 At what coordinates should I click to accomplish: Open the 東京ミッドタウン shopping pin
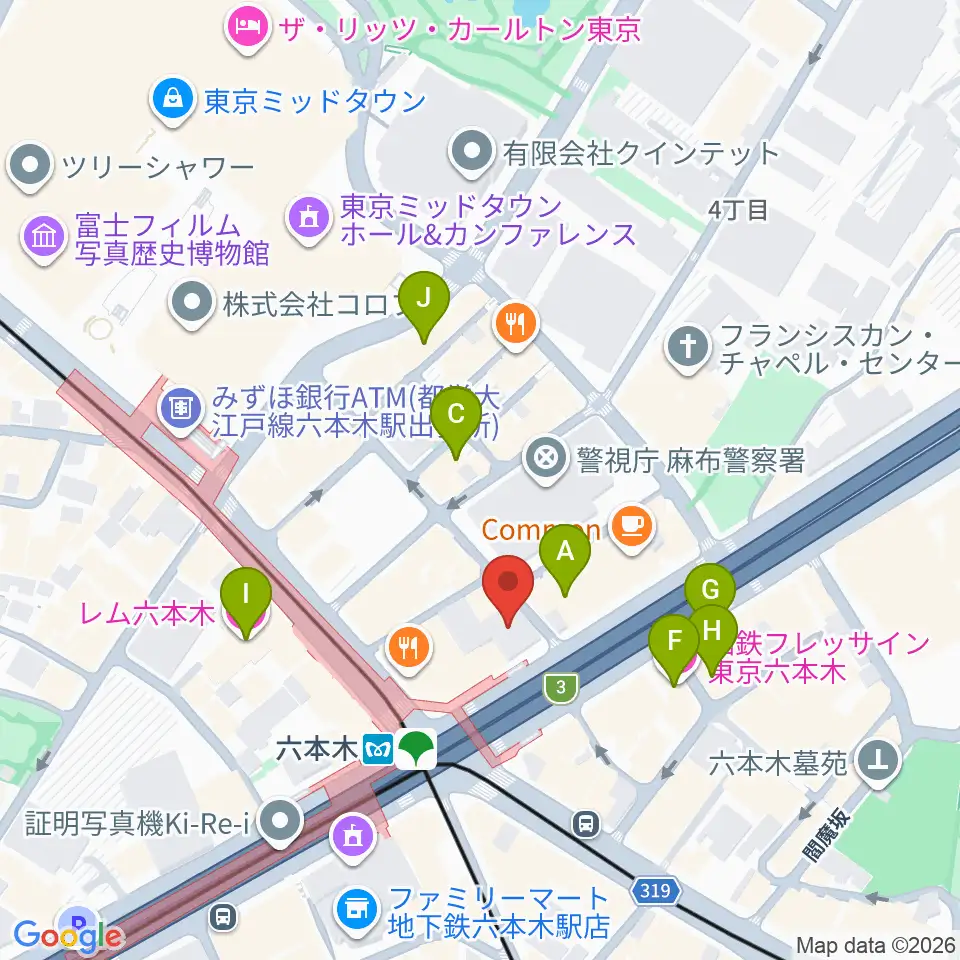click(174, 100)
